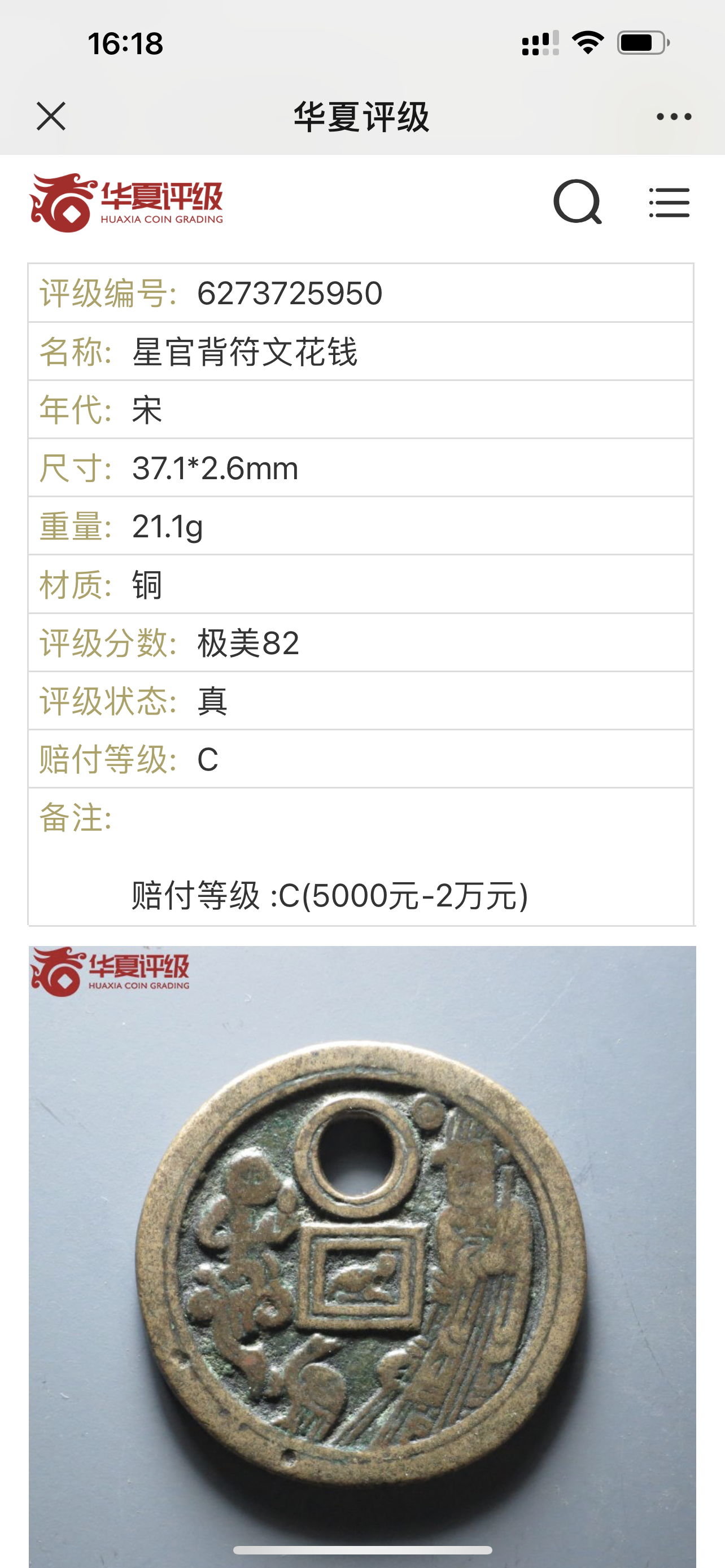Tap the 华夏评级 header logo
The height and width of the screenshot is (1568, 725).
click(x=126, y=203)
